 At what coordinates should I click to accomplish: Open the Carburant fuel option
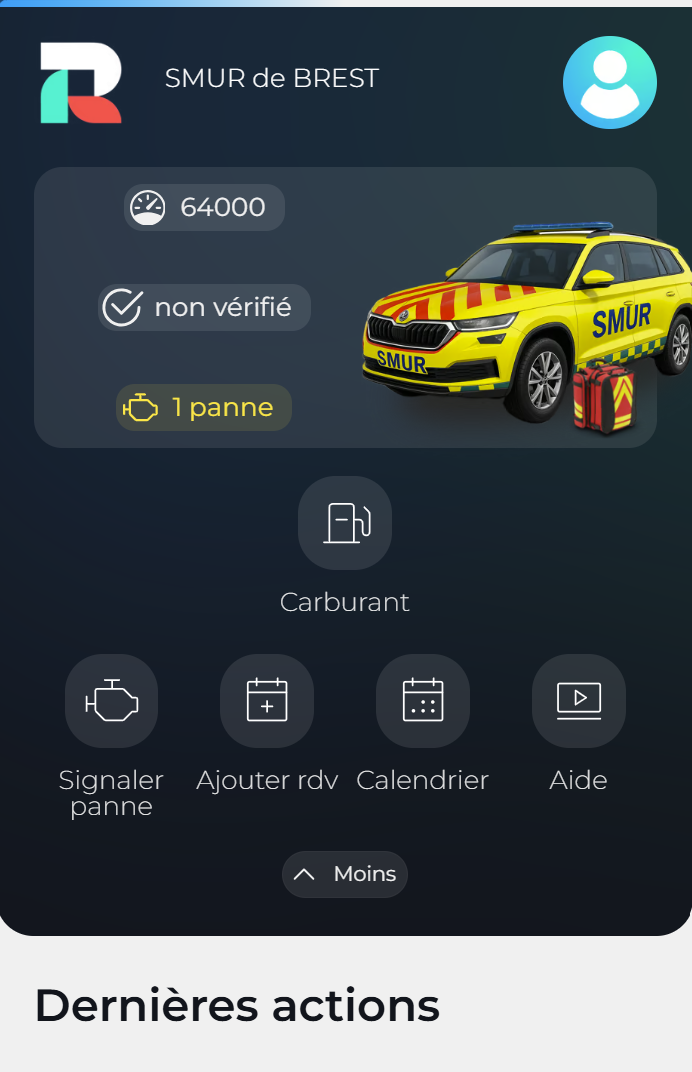[344, 523]
